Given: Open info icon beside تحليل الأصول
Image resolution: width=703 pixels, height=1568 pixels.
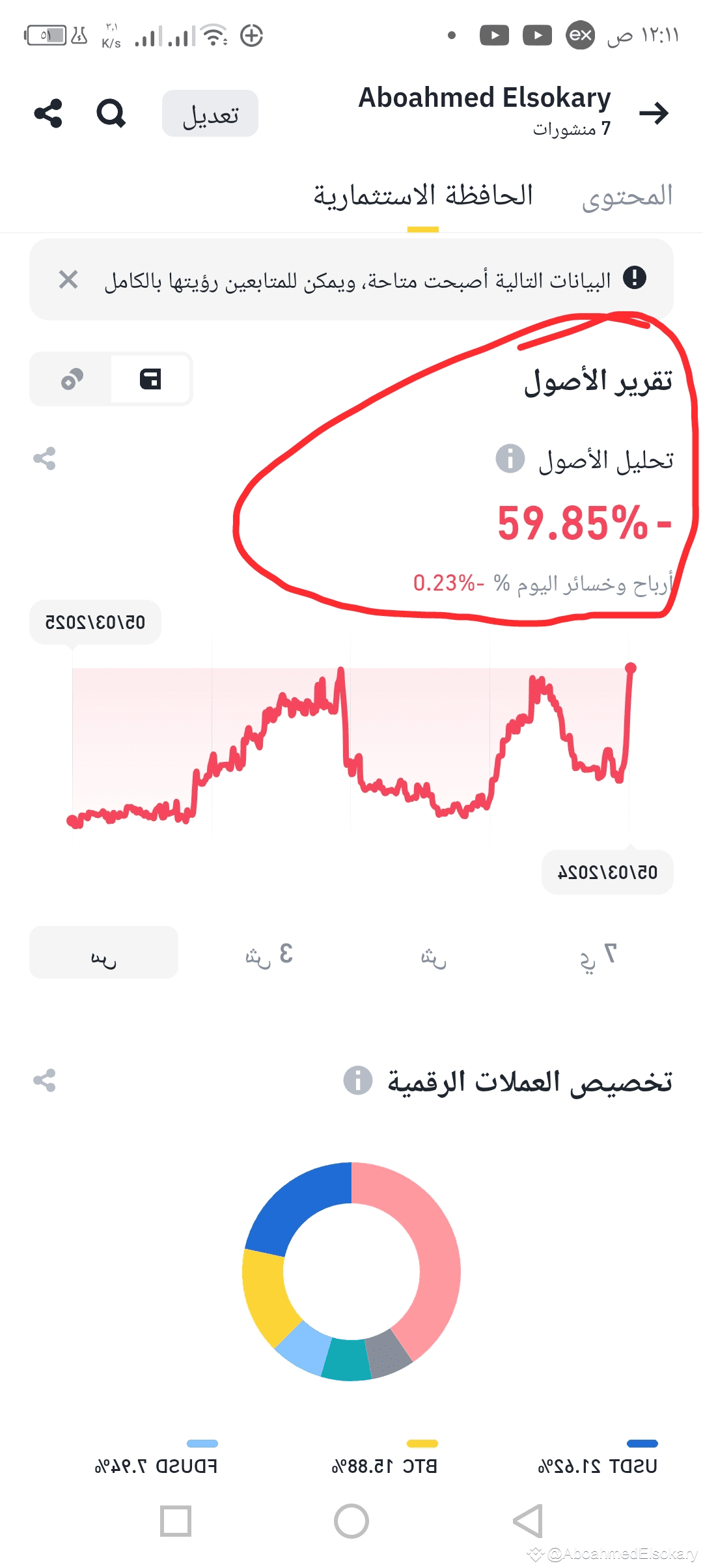Looking at the screenshot, I should pos(510,458).
